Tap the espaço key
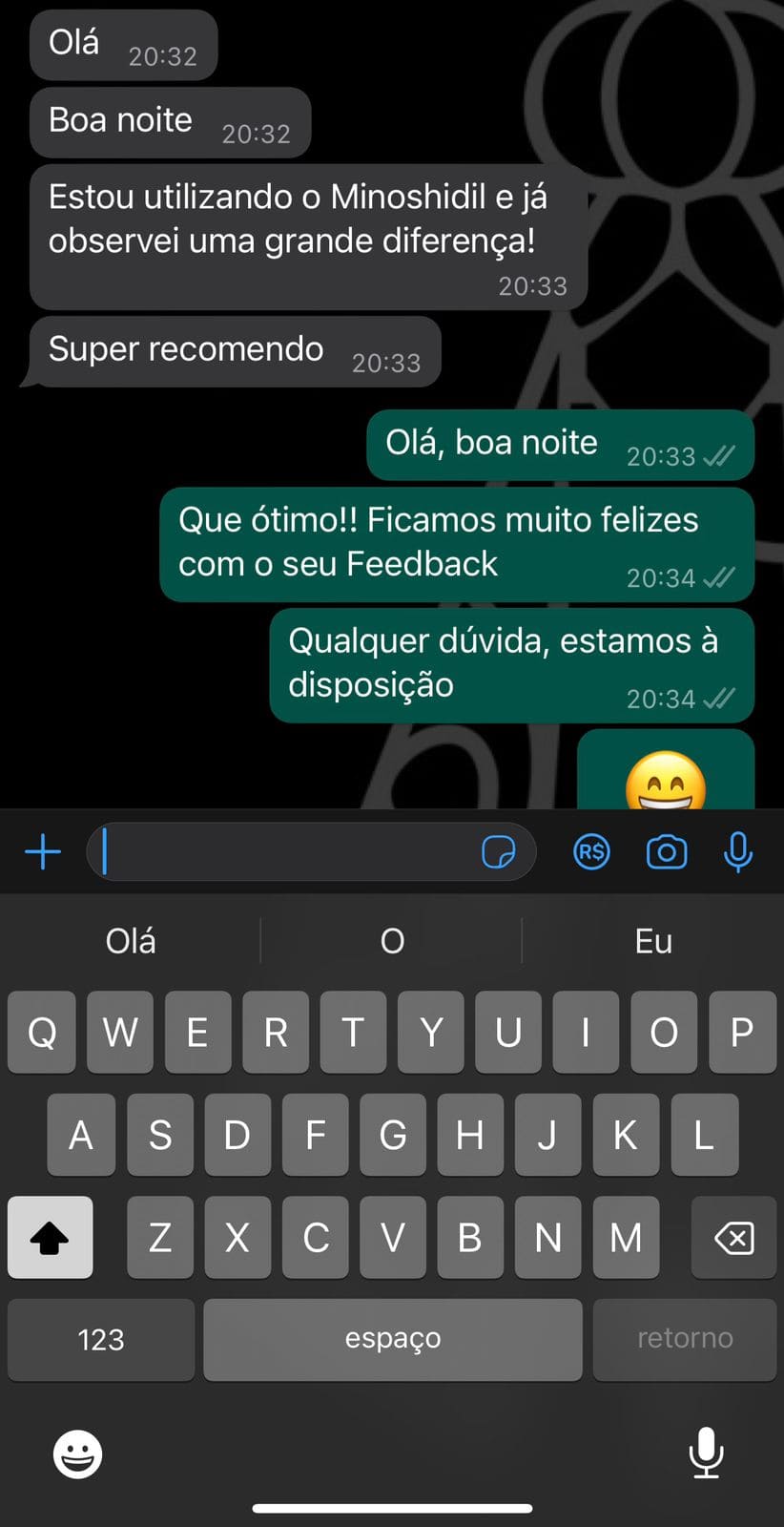This screenshot has height=1527, width=784. coord(393,1339)
